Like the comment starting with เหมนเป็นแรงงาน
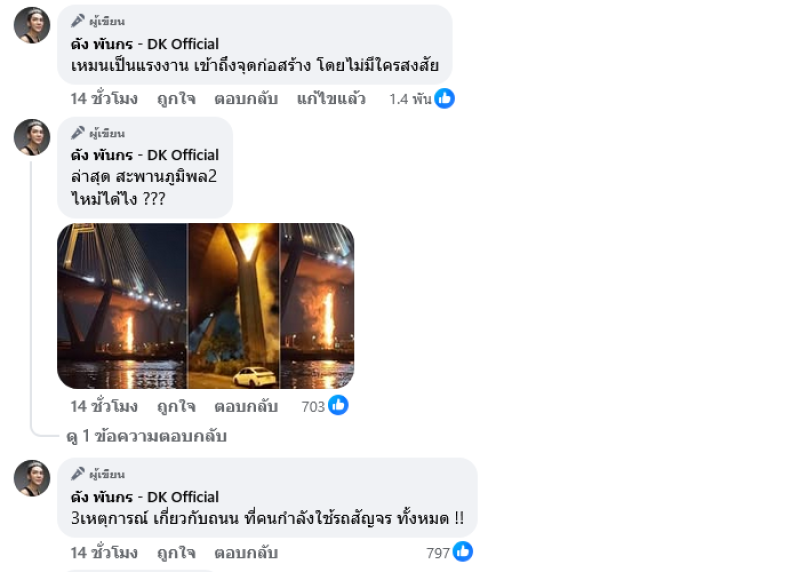This screenshot has width=800, height=572. (x=176, y=99)
